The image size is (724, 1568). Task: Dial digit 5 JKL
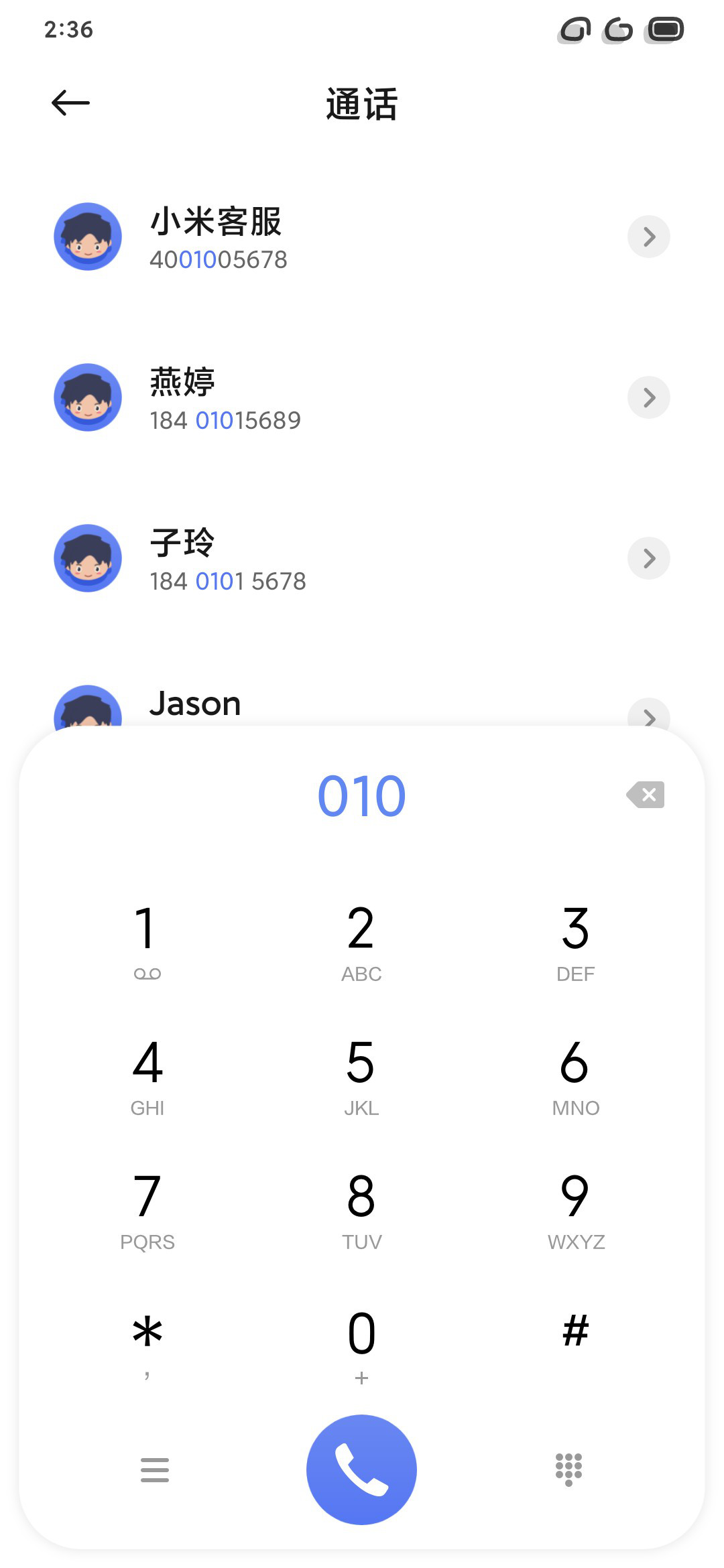[361, 1075]
